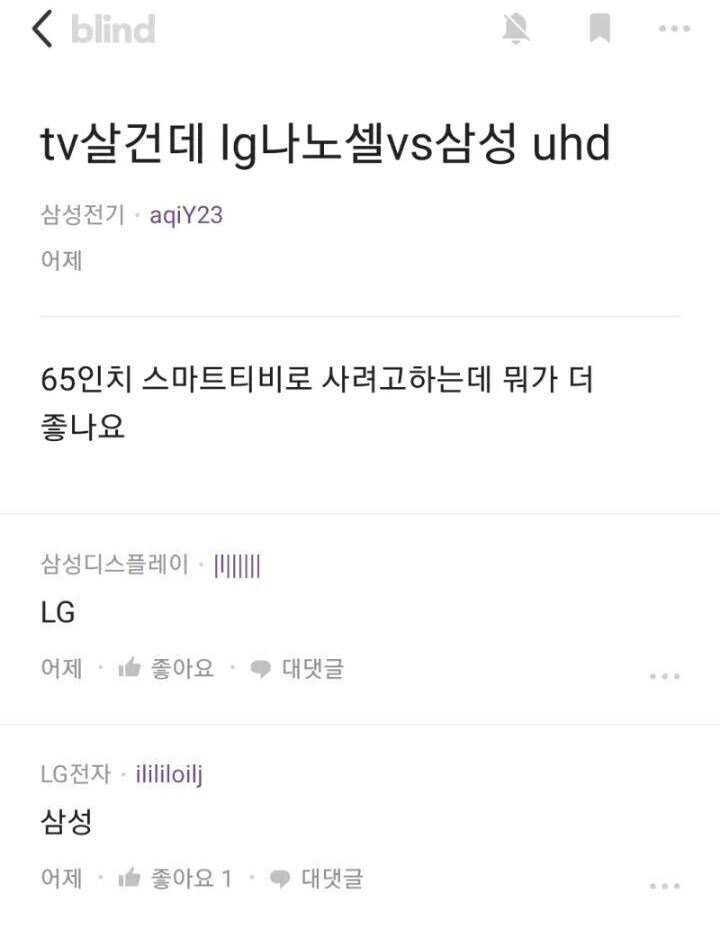
Task: Open more options for the LG comment
Action: pos(665,676)
